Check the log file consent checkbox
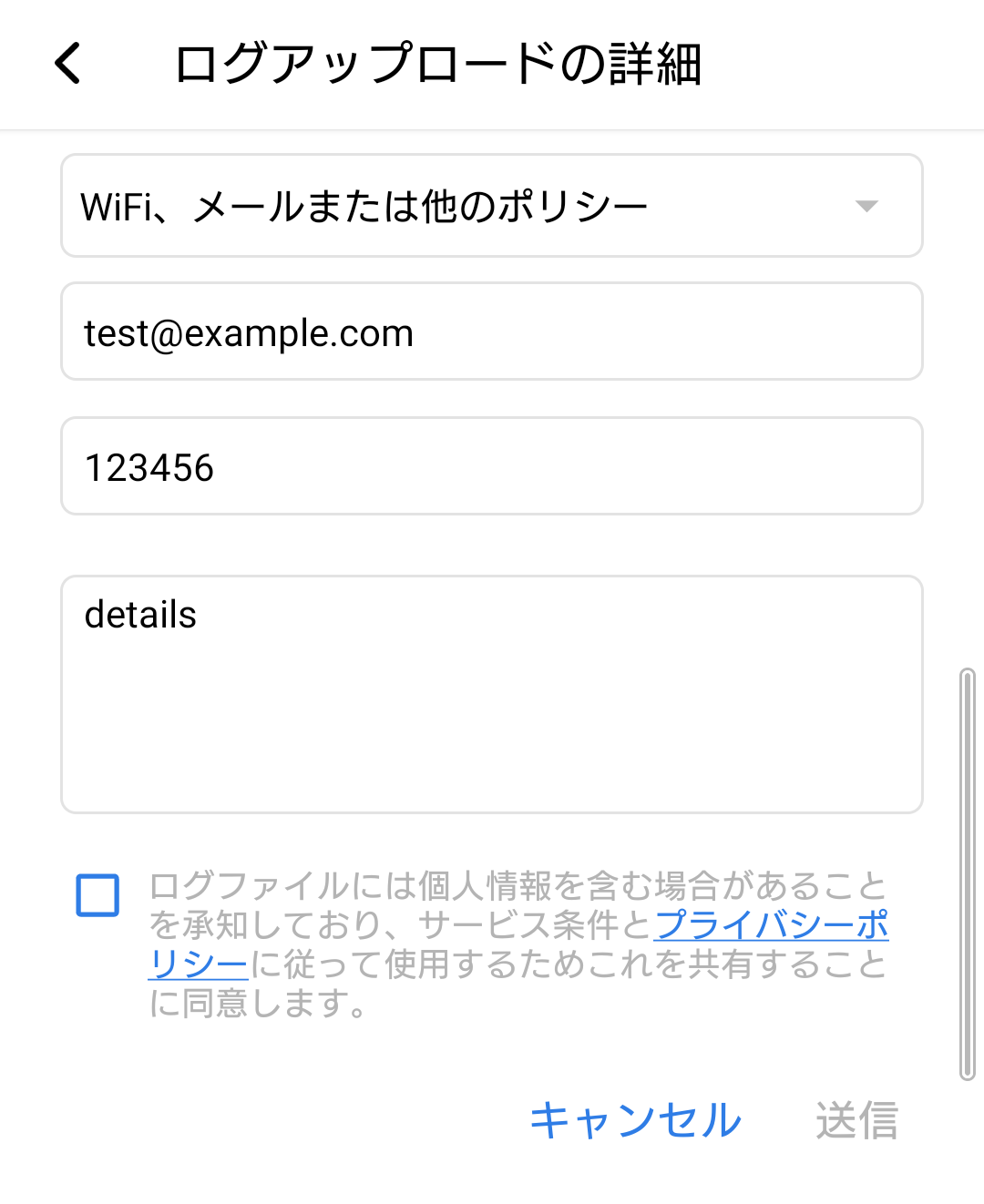The image size is (984, 1204). [97, 895]
